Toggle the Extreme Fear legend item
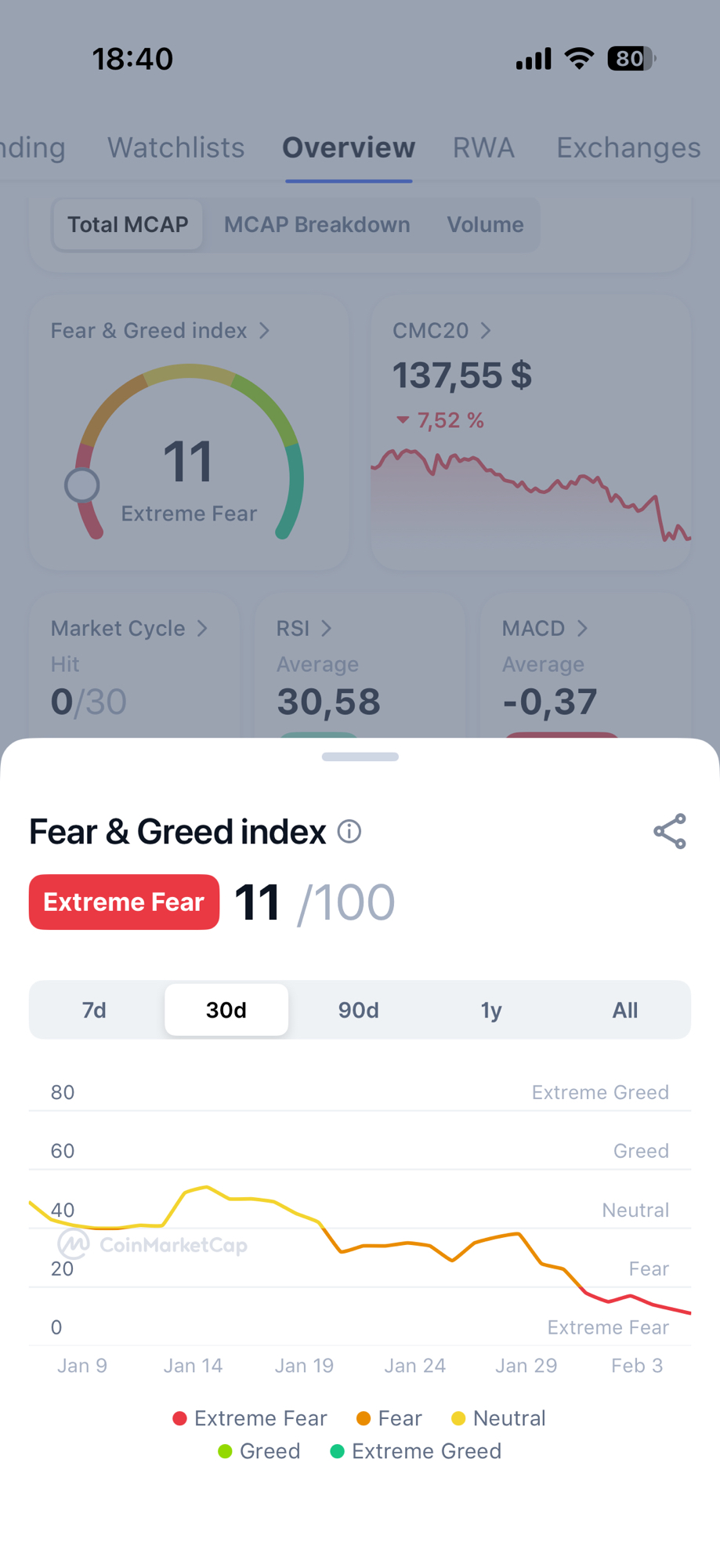This screenshot has width=720, height=1568. coord(250,1418)
